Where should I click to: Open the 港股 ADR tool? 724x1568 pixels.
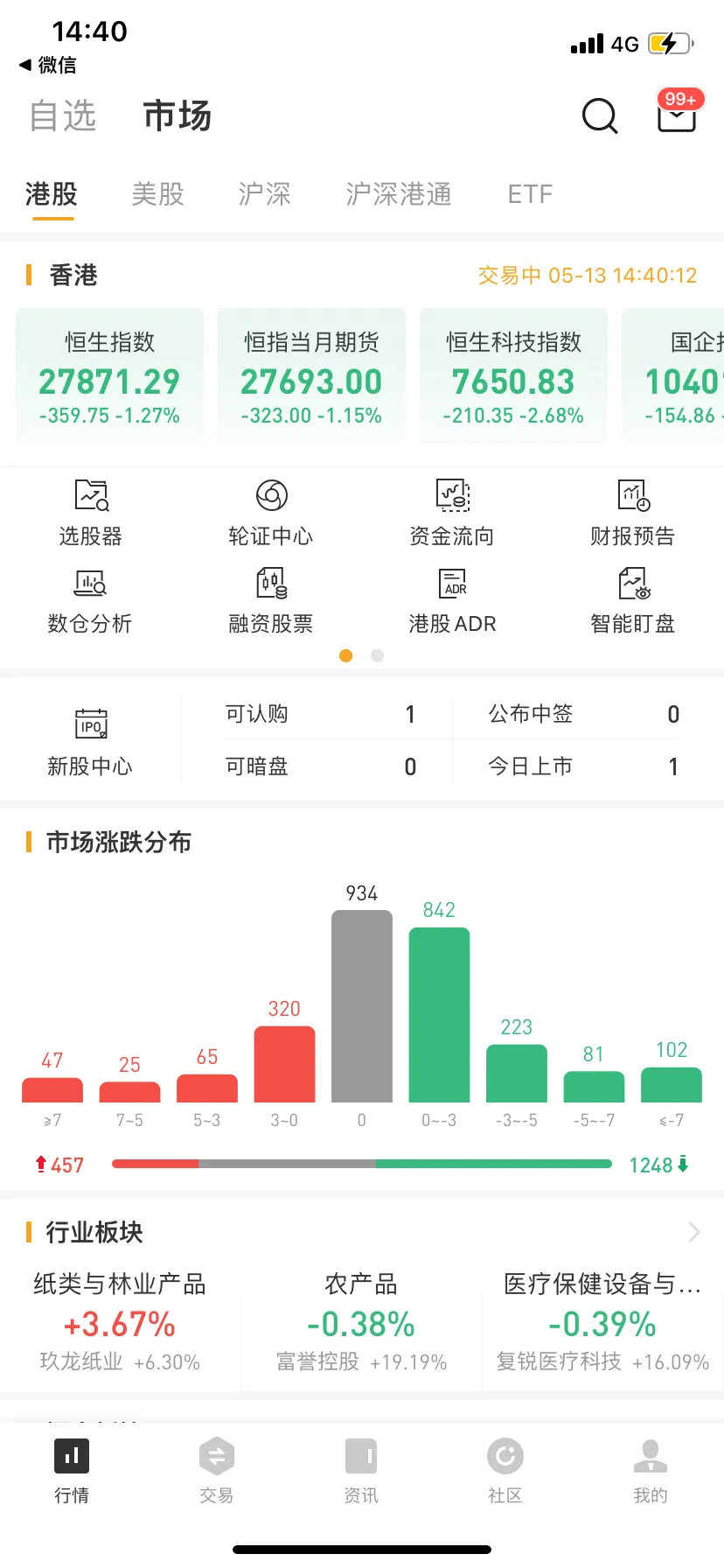pos(452,600)
